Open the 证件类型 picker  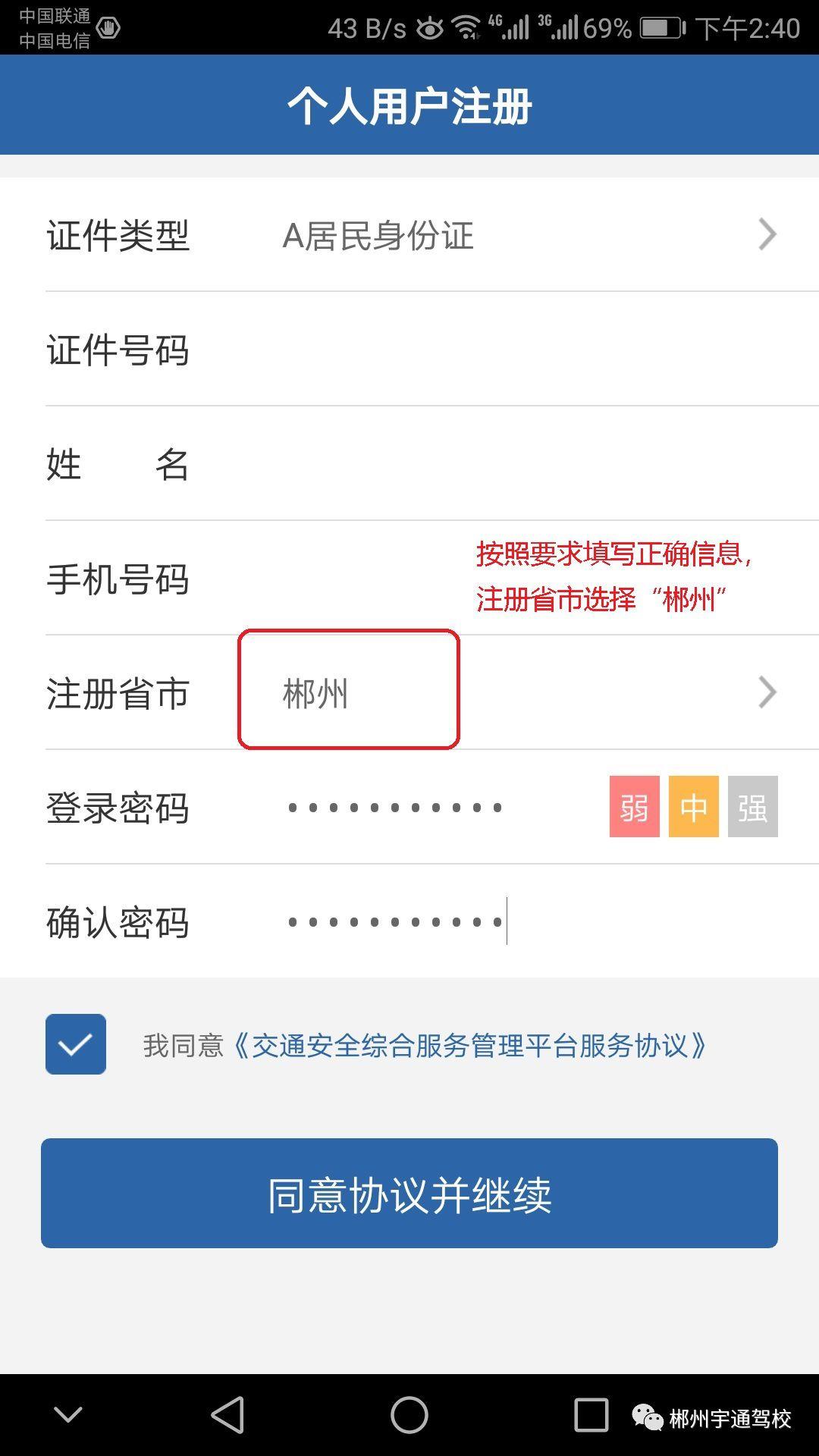[523, 235]
